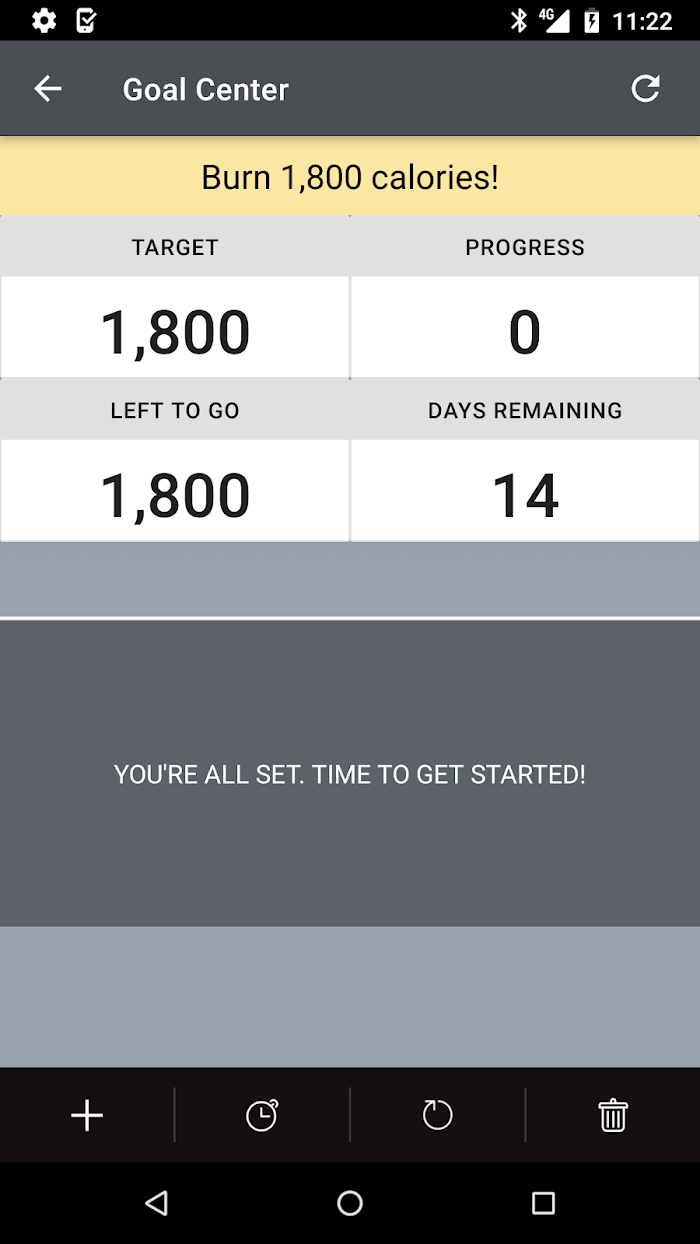Go to the Android home screen
The image size is (700, 1244).
tap(350, 1203)
